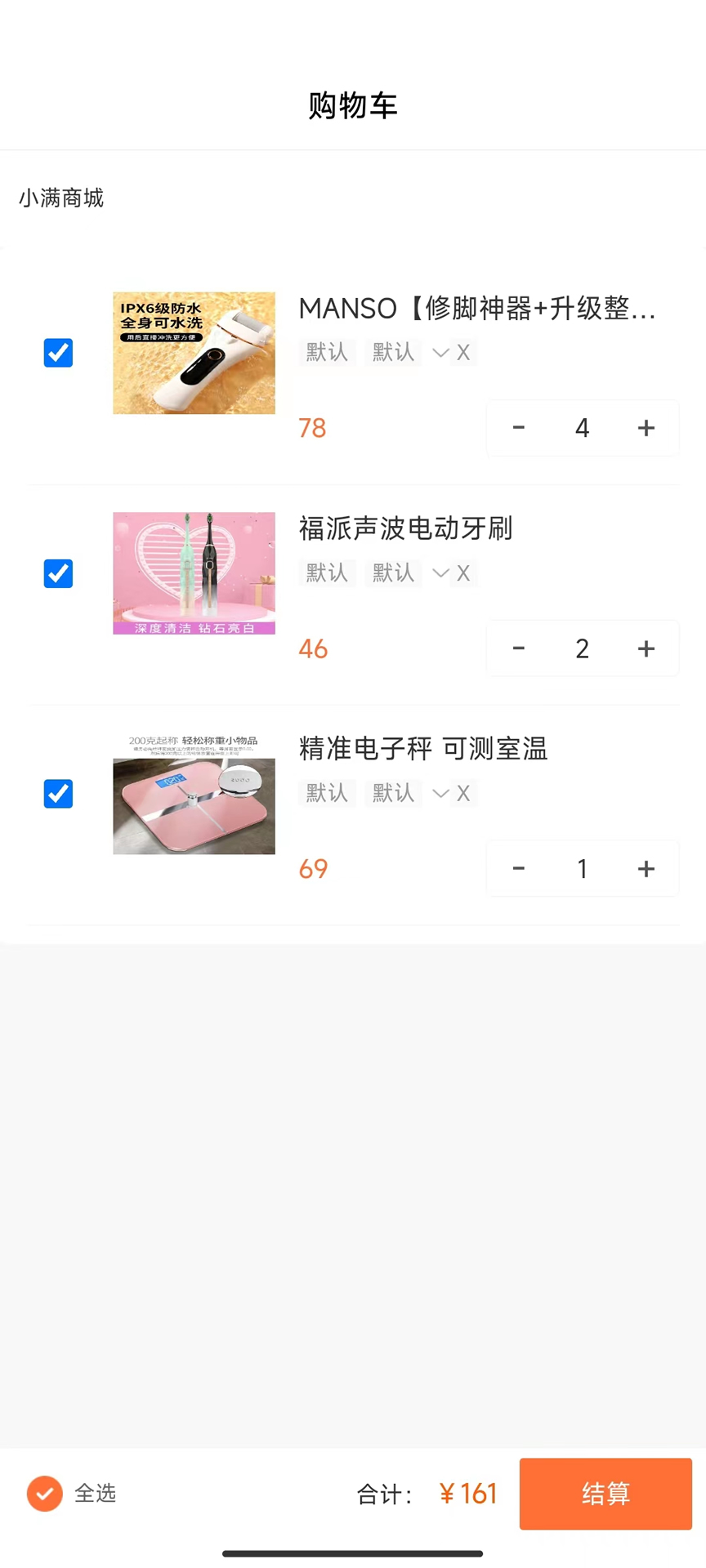Uncheck the 精准电子秤 item

tap(58, 794)
